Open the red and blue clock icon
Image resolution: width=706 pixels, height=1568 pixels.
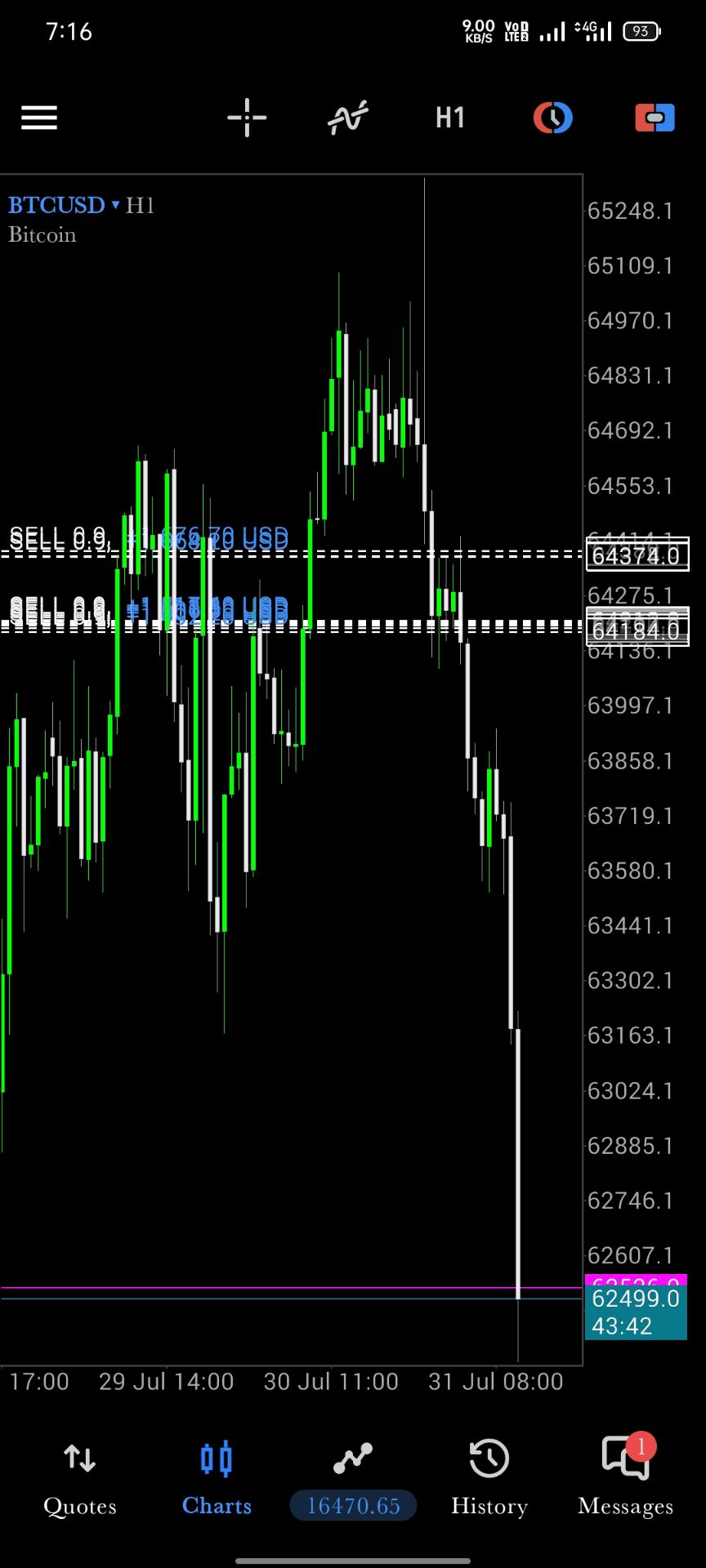pyautogui.click(x=553, y=118)
